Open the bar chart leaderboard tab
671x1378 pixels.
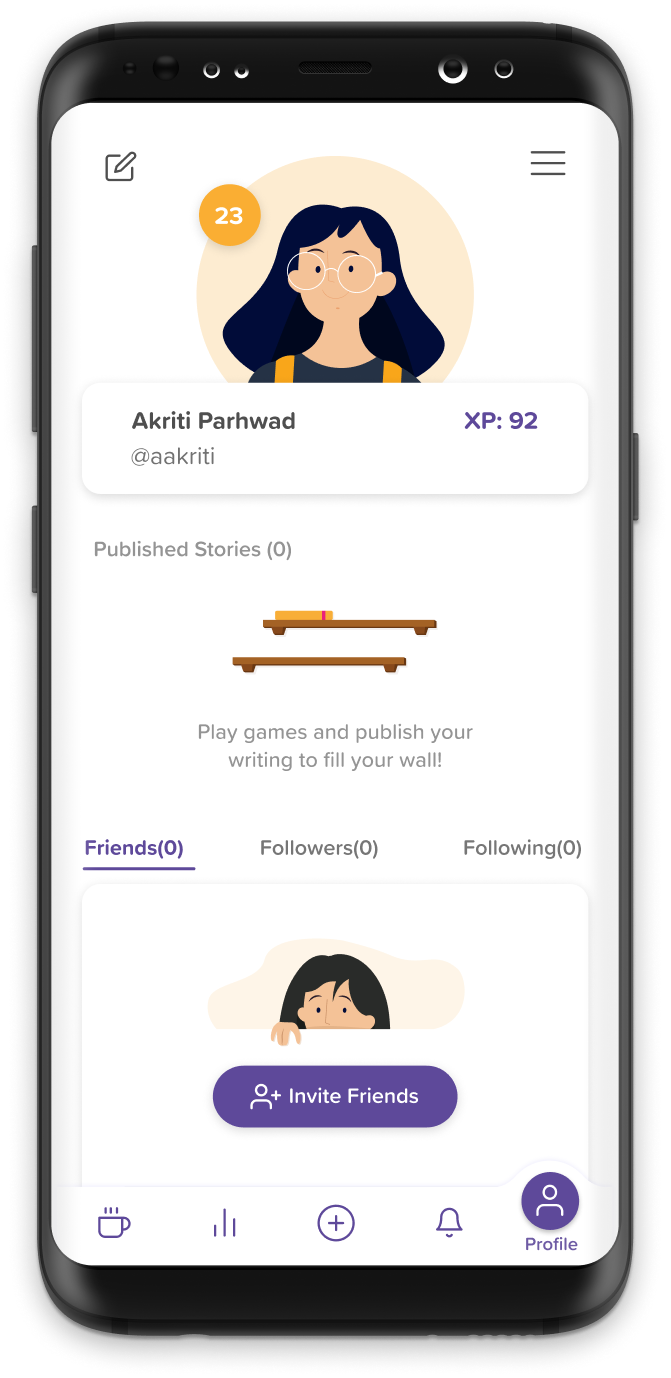pos(225,1222)
